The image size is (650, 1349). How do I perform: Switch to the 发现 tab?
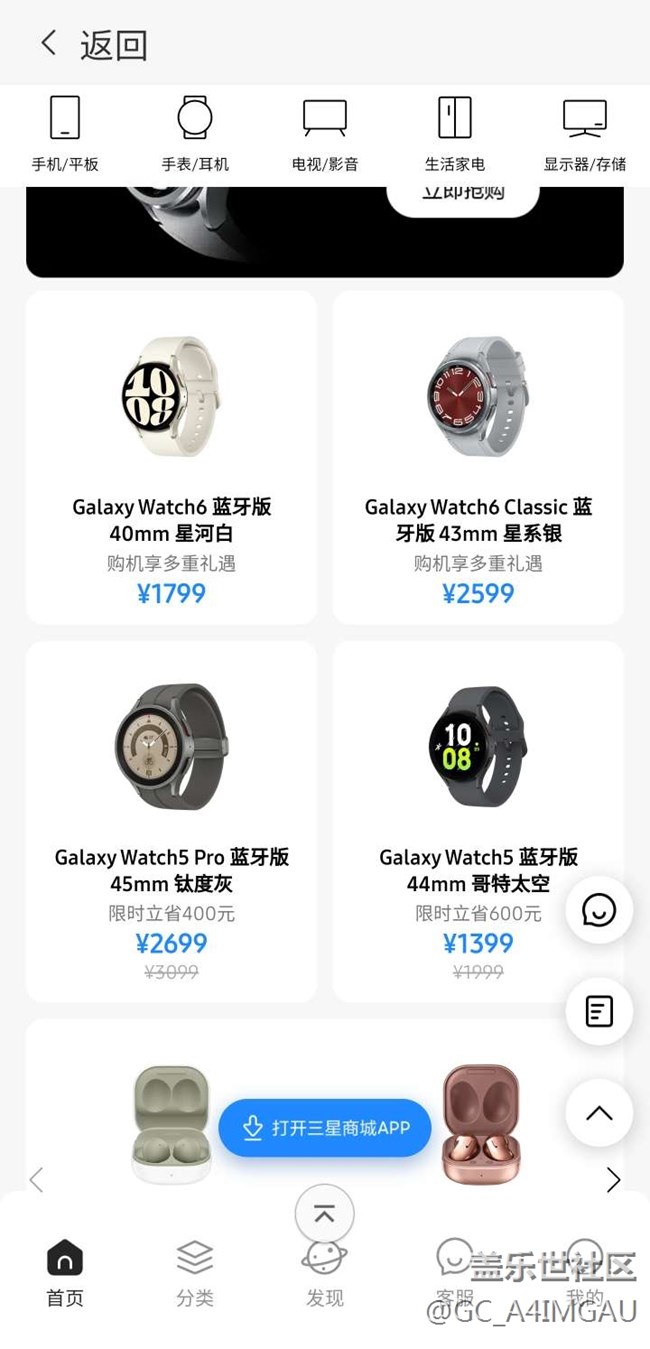coord(325,1272)
